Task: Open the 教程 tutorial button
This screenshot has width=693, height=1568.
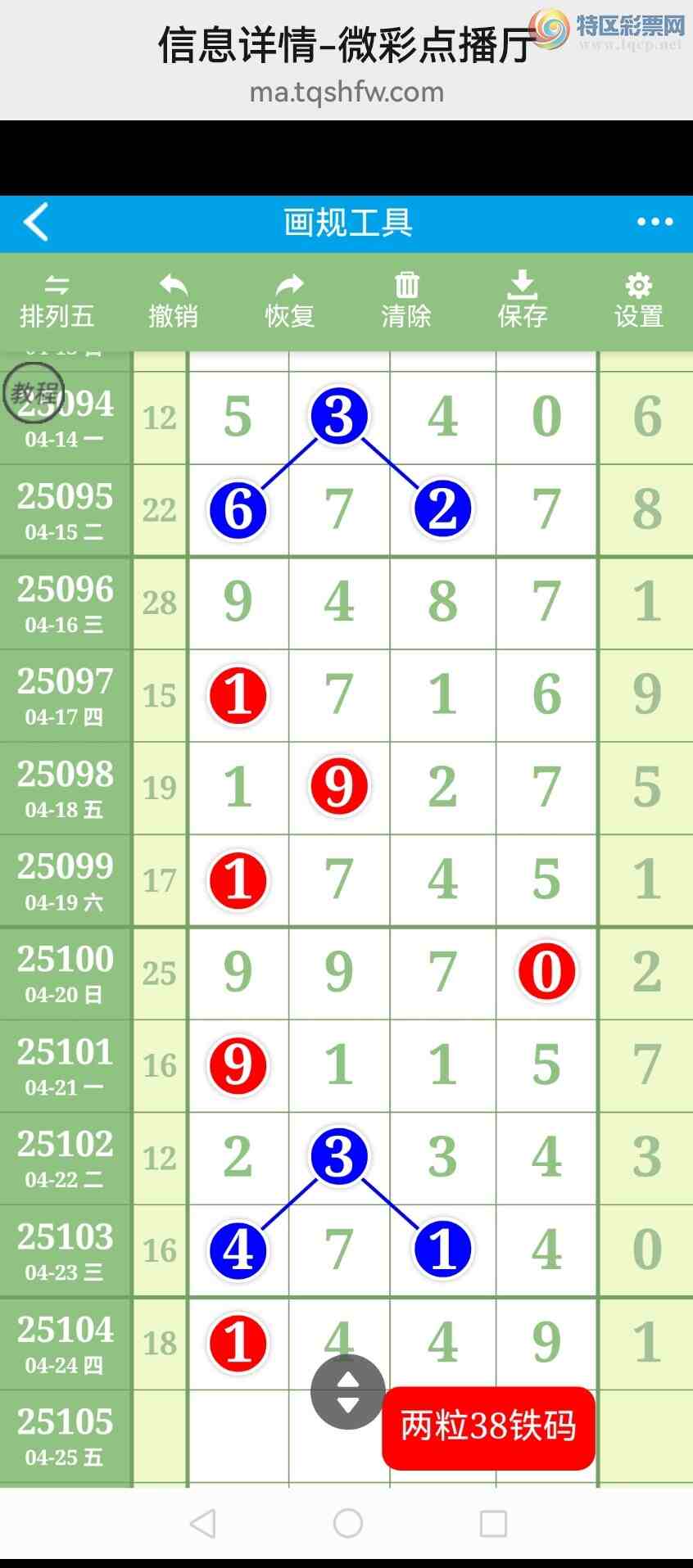Action: pos(34,393)
